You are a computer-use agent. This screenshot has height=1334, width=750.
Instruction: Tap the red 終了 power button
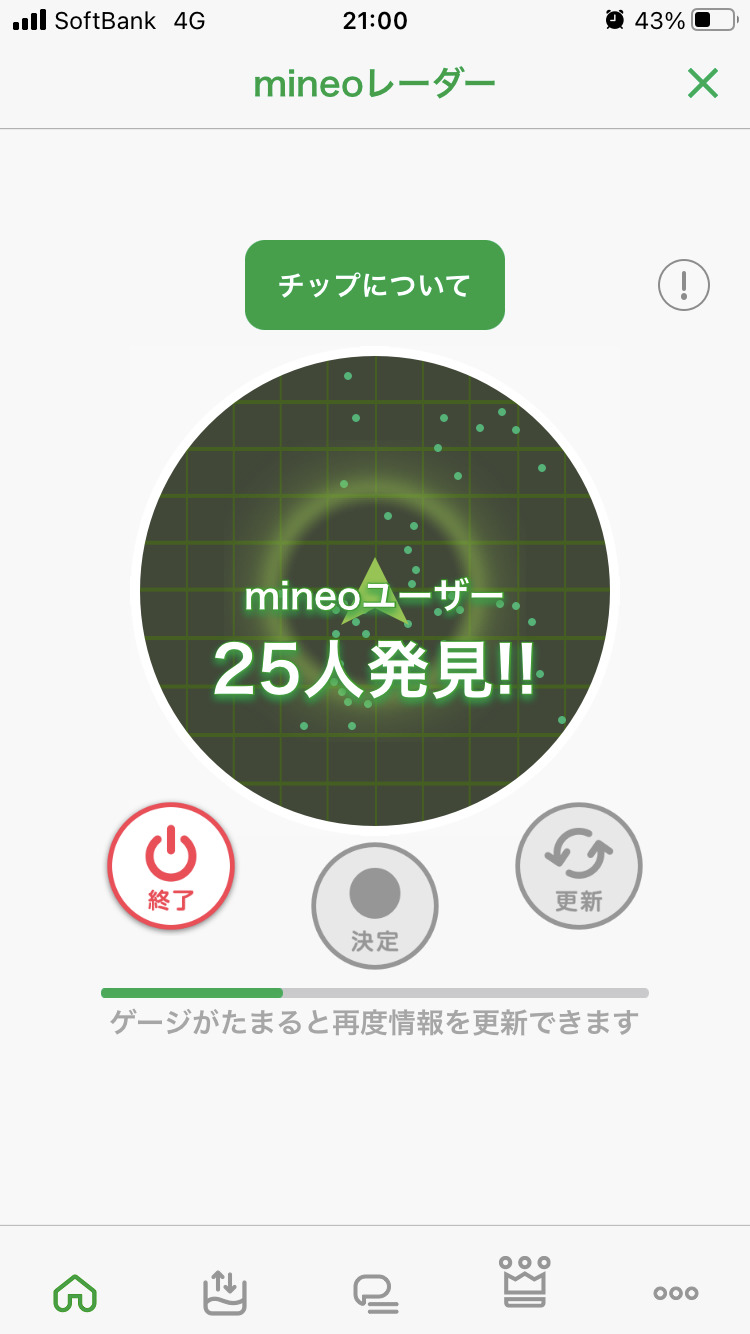pos(171,866)
